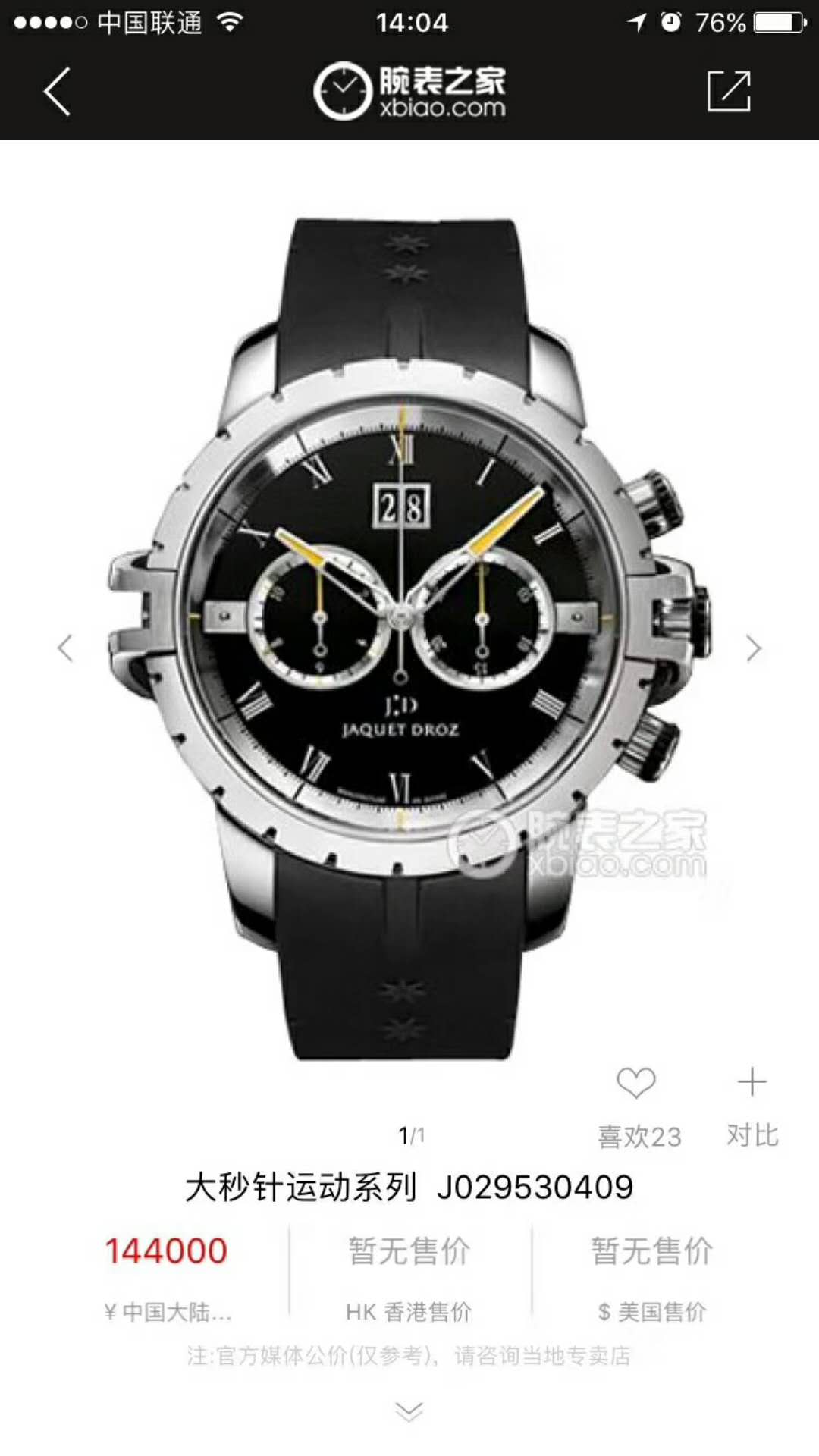Image resolution: width=819 pixels, height=1456 pixels.
Task: Go back to the previous page
Action: [x=57, y=92]
